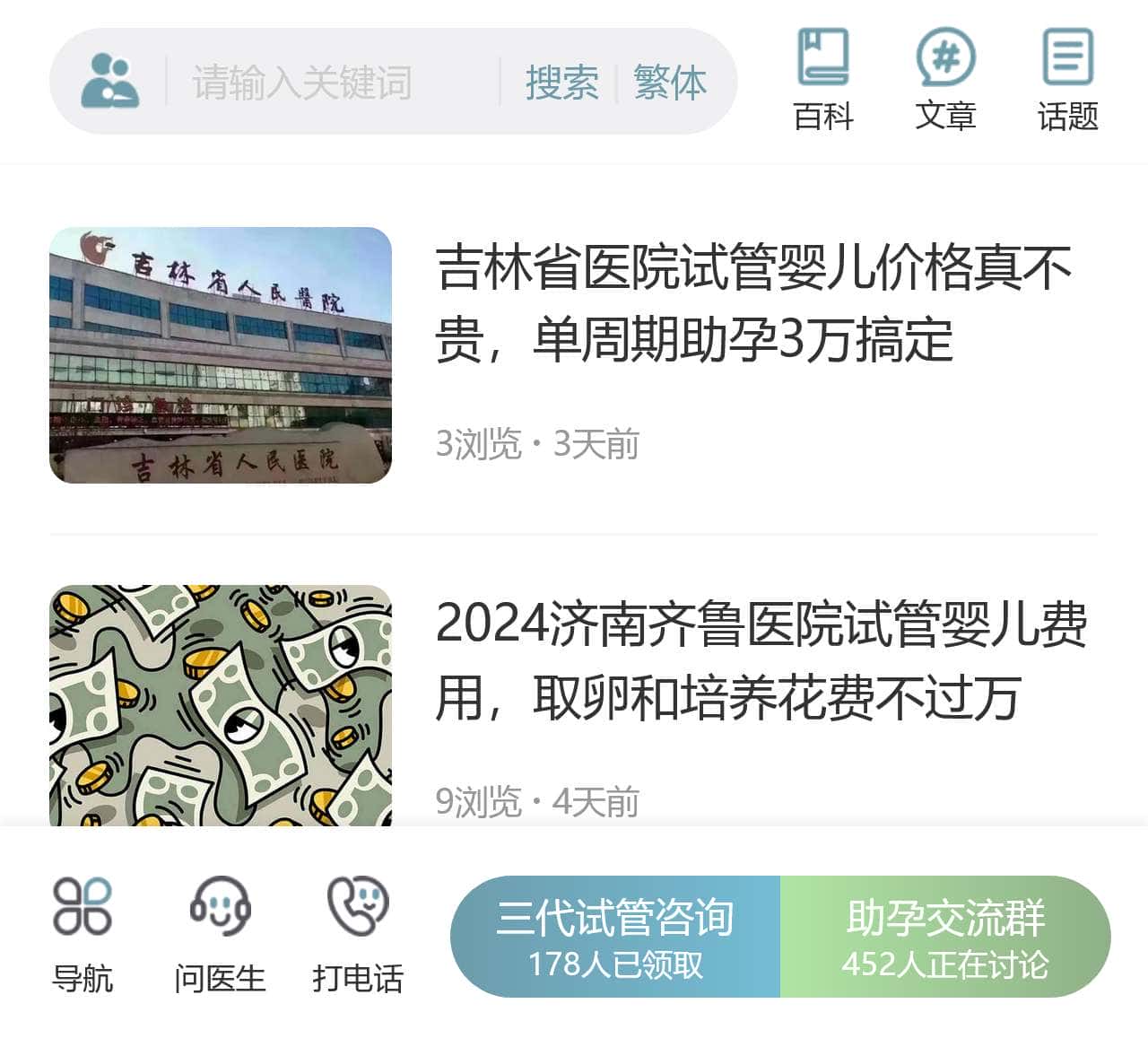This screenshot has width=1148, height=1047.
Task: Tap the user icon in search bar
Action: tap(109, 82)
